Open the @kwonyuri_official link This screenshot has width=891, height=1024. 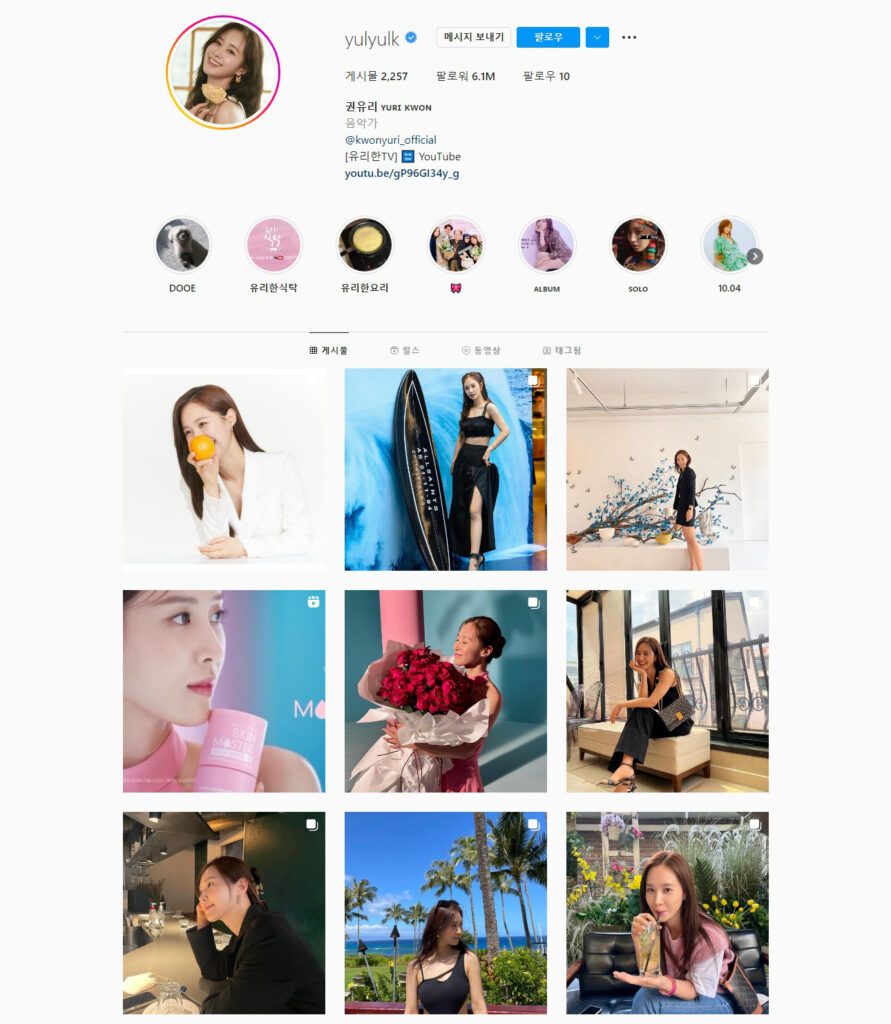(x=390, y=140)
